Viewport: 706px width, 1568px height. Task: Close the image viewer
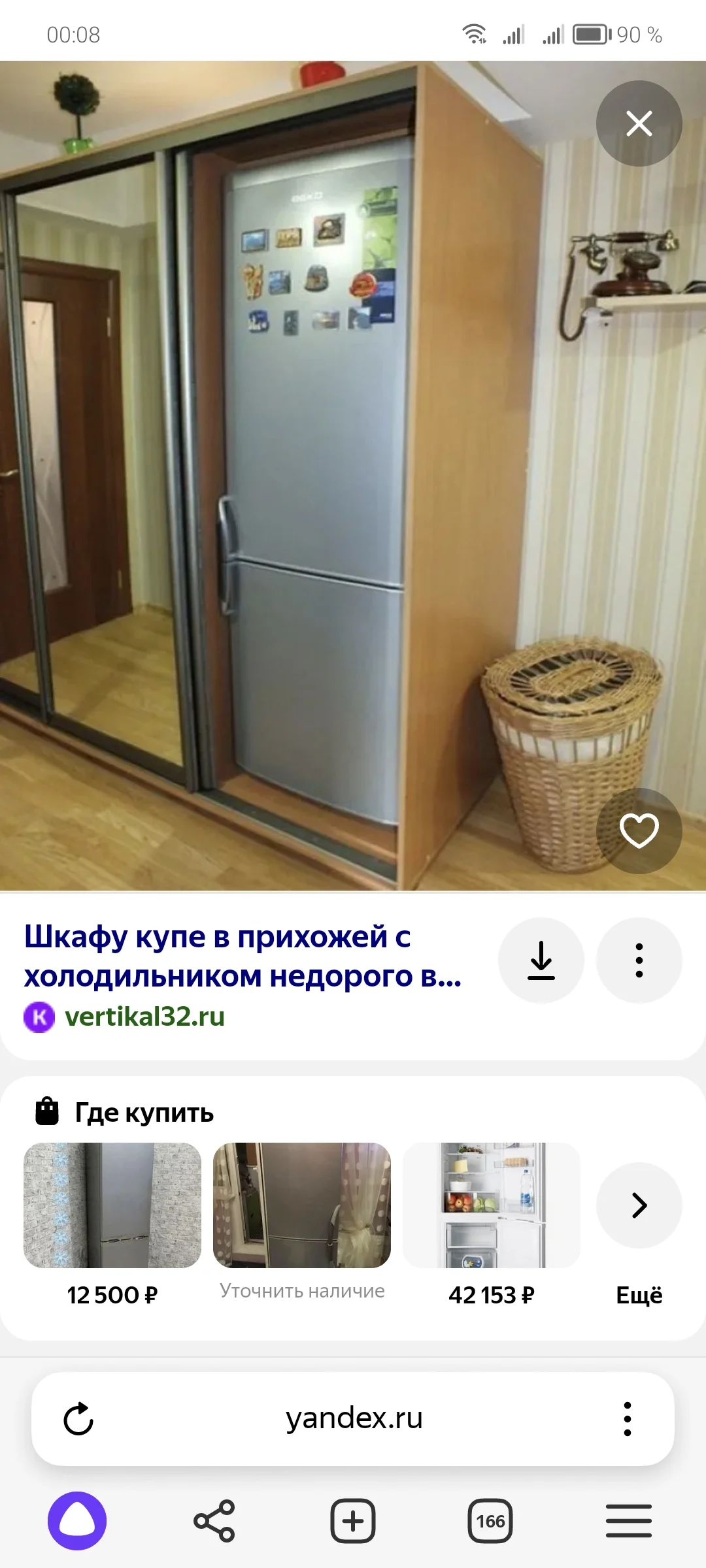point(639,123)
